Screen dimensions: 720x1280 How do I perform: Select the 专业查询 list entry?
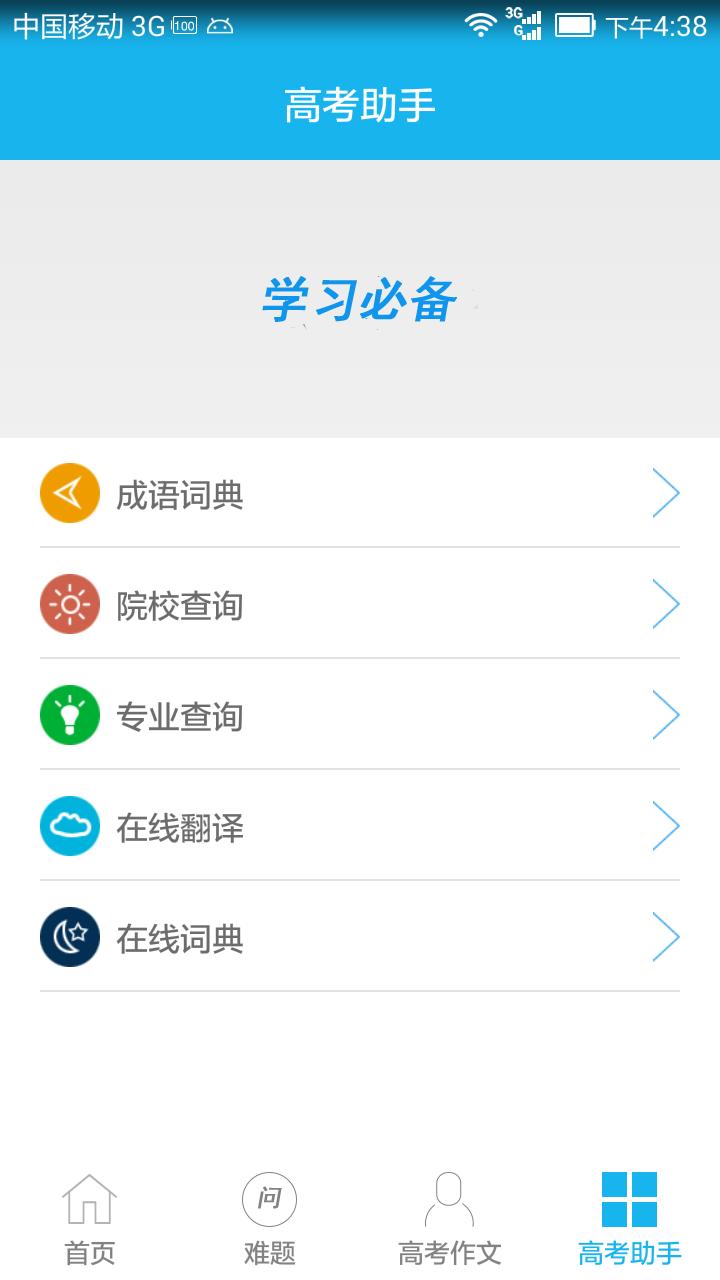coord(360,714)
